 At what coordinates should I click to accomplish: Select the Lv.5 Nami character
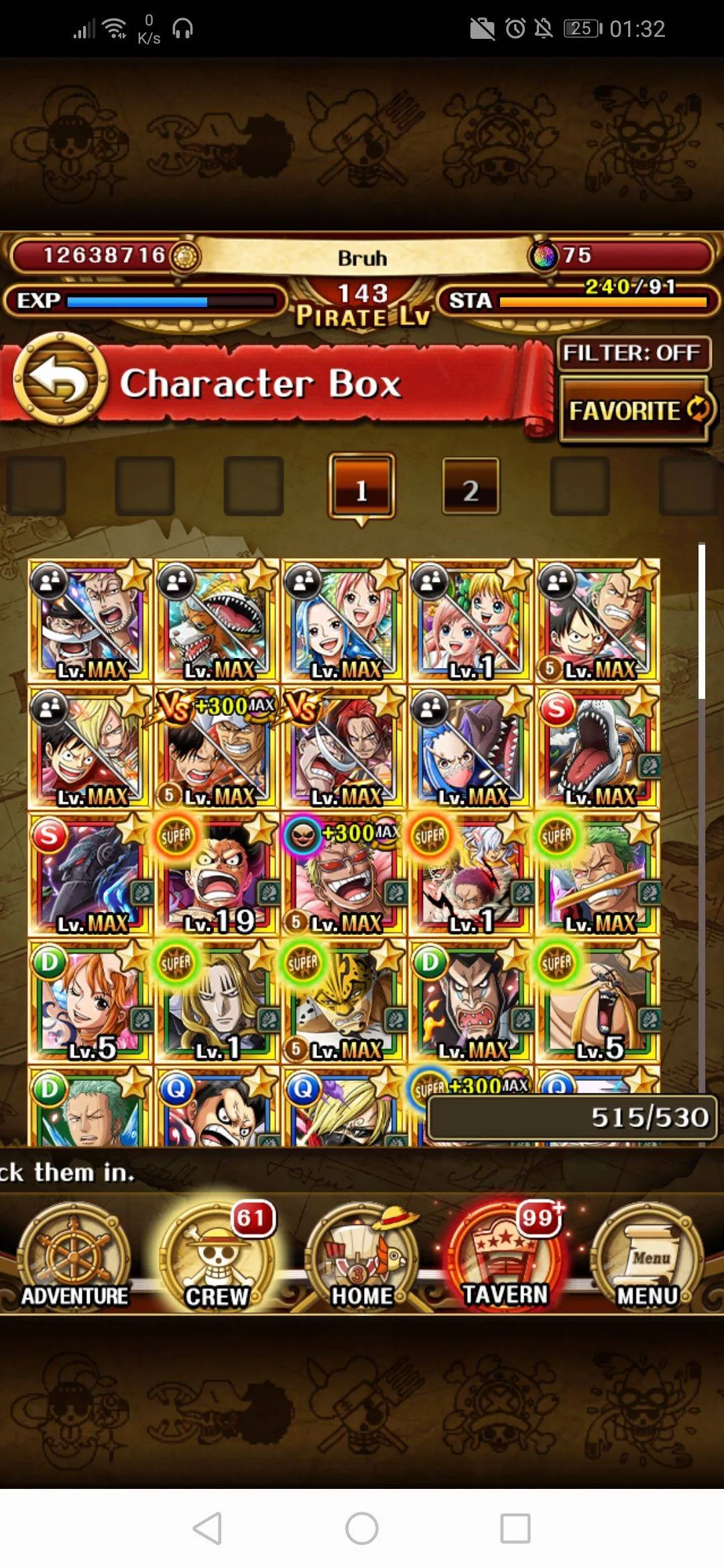pos(90,1001)
